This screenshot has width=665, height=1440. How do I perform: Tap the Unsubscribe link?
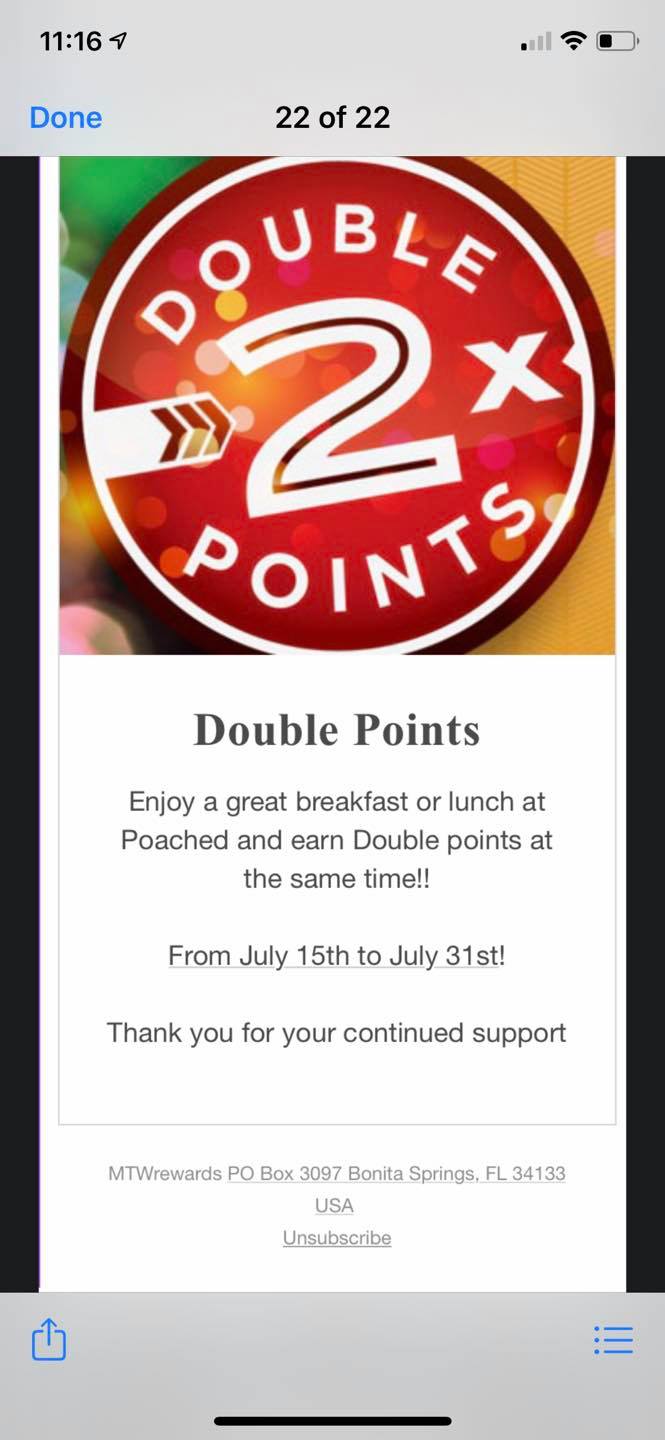(x=336, y=1238)
